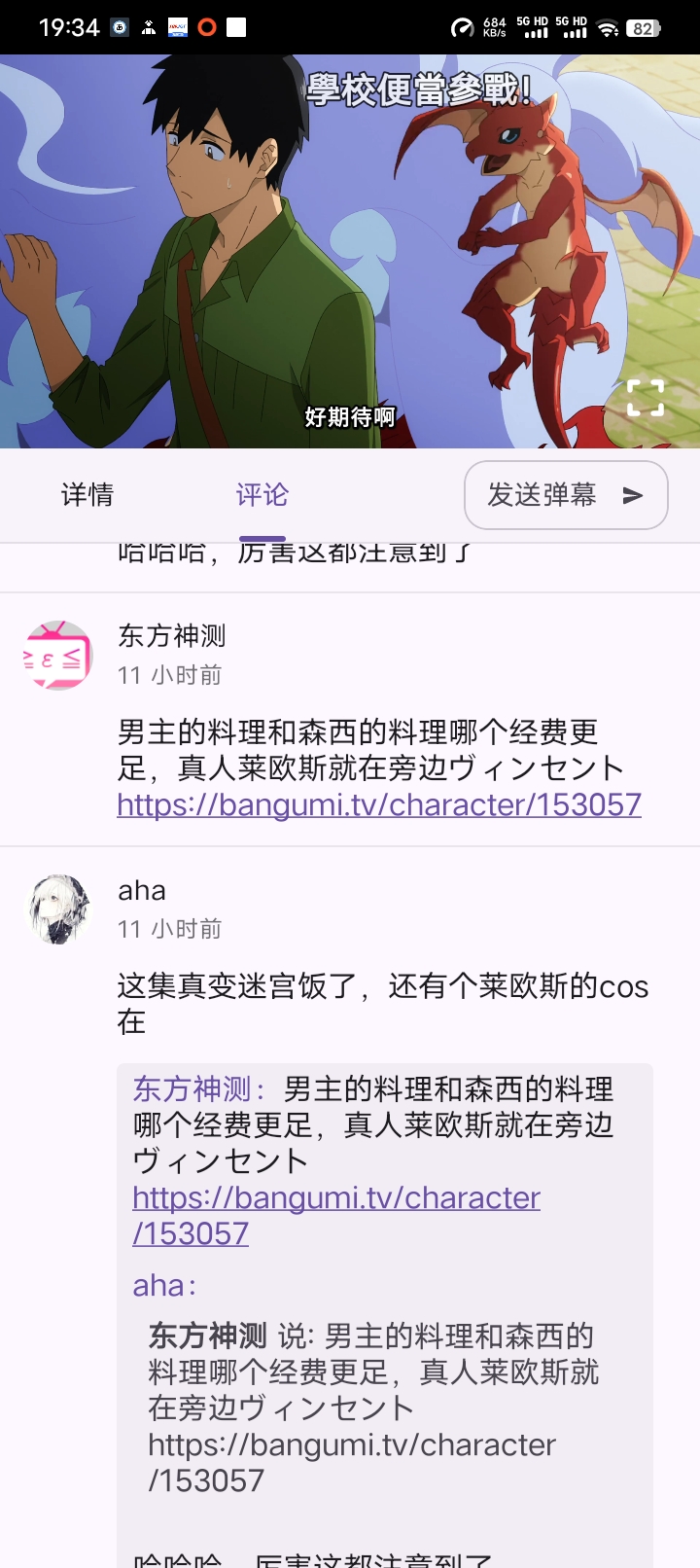Open the bangumi.tv link in aha's quoted reply

[x=336, y=1198]
